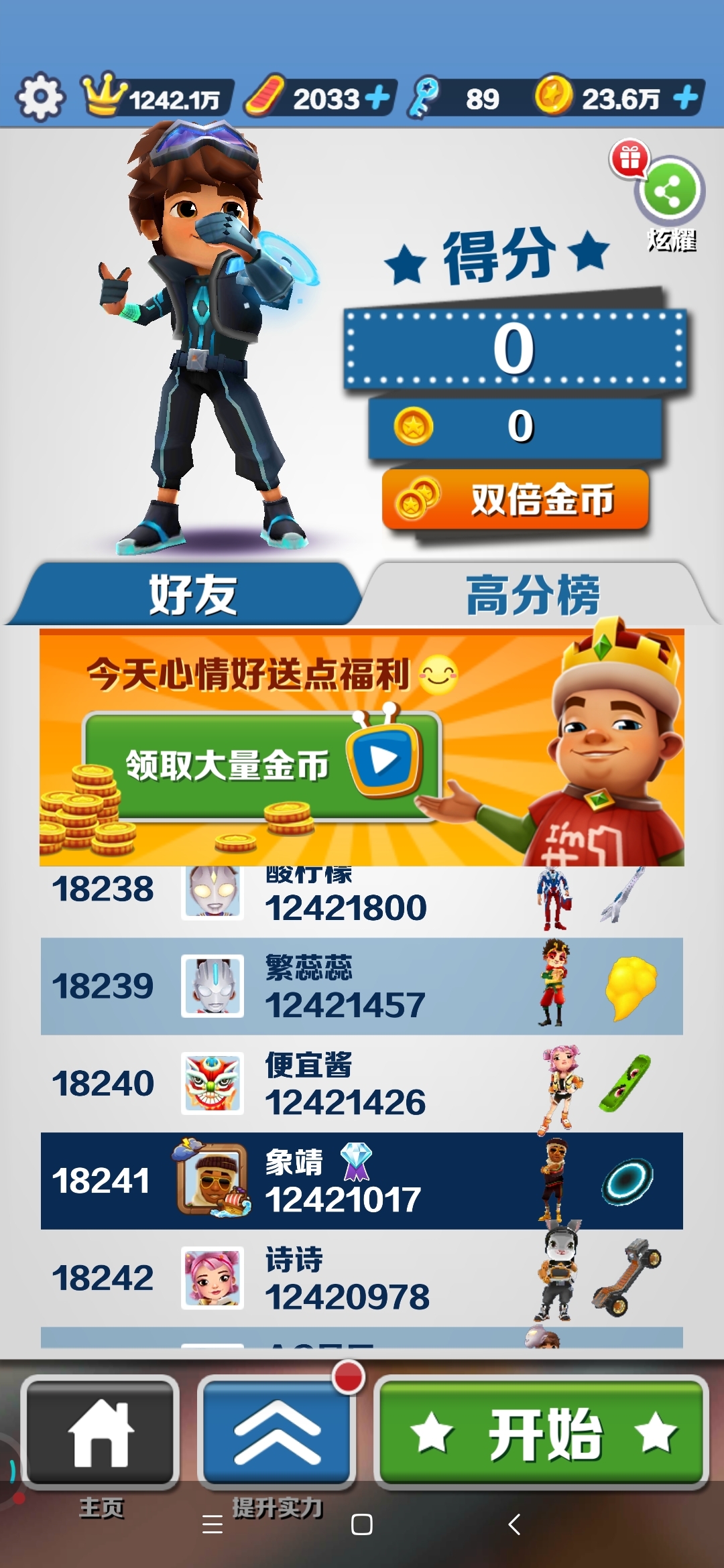Open 提升实力 upgrades

point(277,1433)
